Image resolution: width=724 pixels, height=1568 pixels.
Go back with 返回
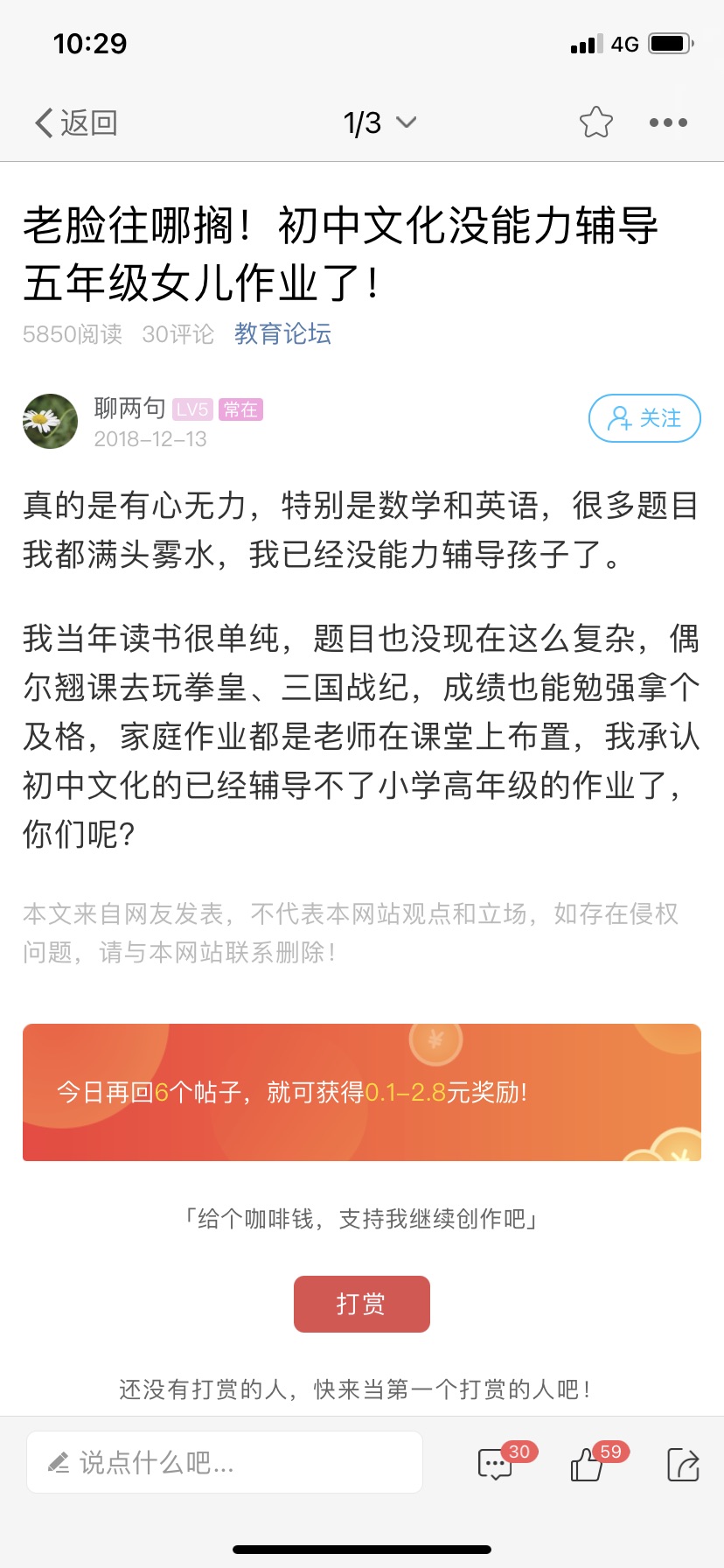click(x=76, y=122)
